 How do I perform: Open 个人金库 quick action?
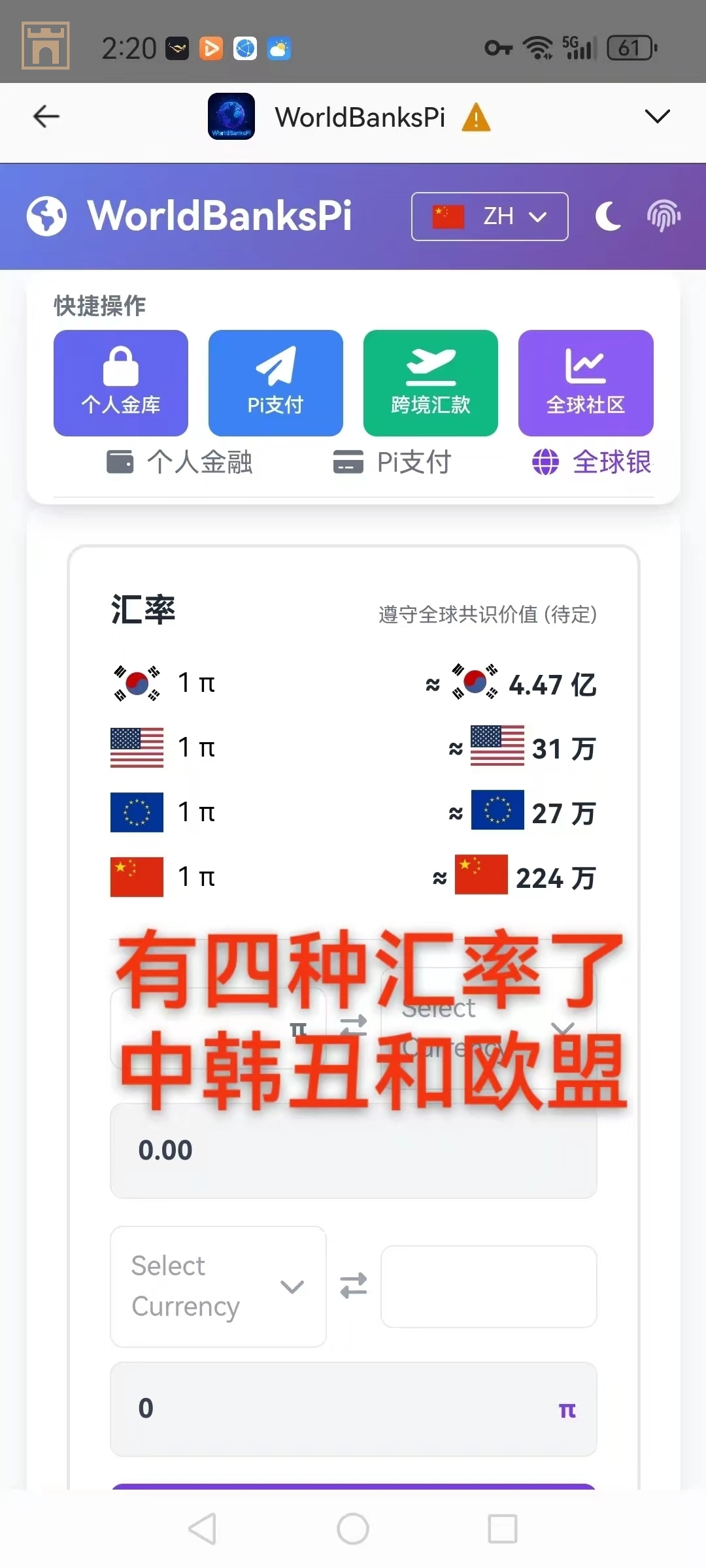point(121,383)
